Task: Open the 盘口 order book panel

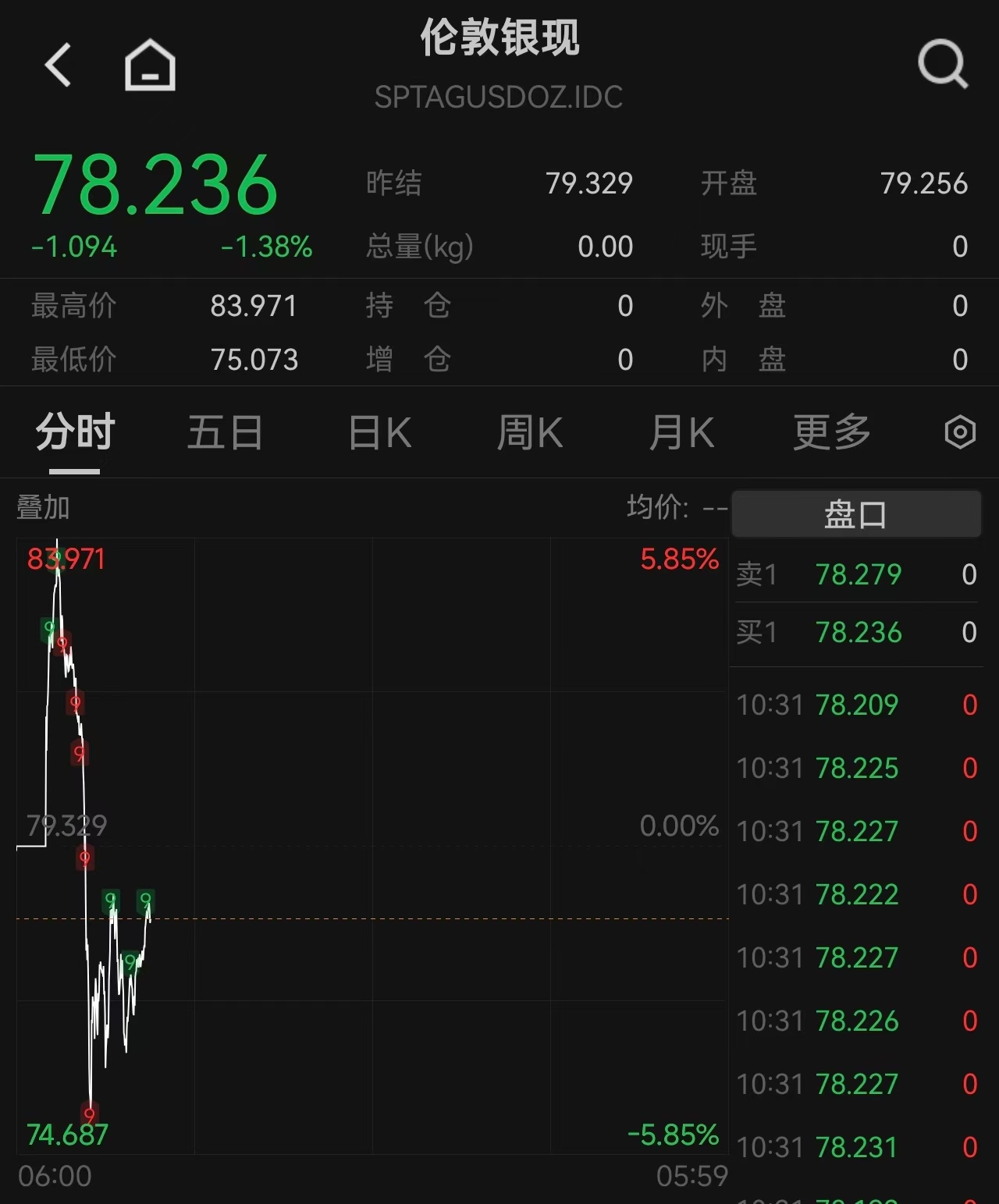Action: click(855, 513)
